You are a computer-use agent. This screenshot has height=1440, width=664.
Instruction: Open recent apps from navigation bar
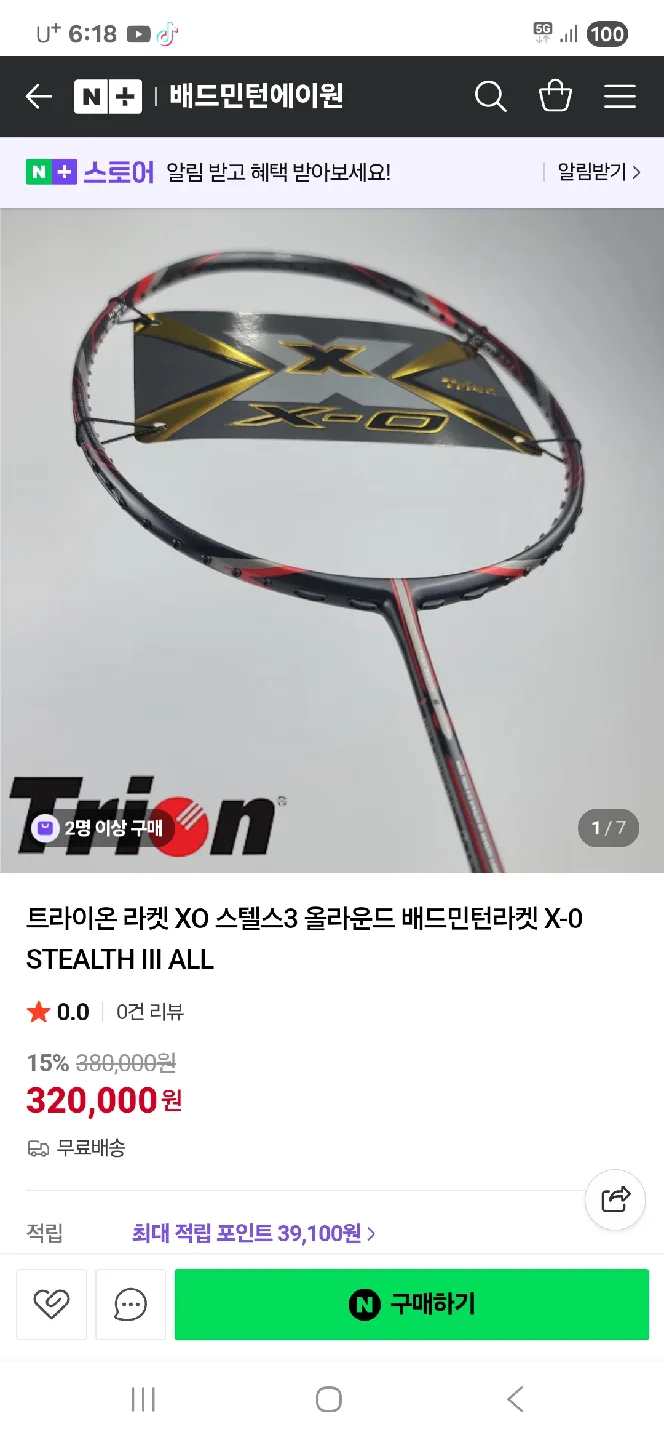point(143,1399)
